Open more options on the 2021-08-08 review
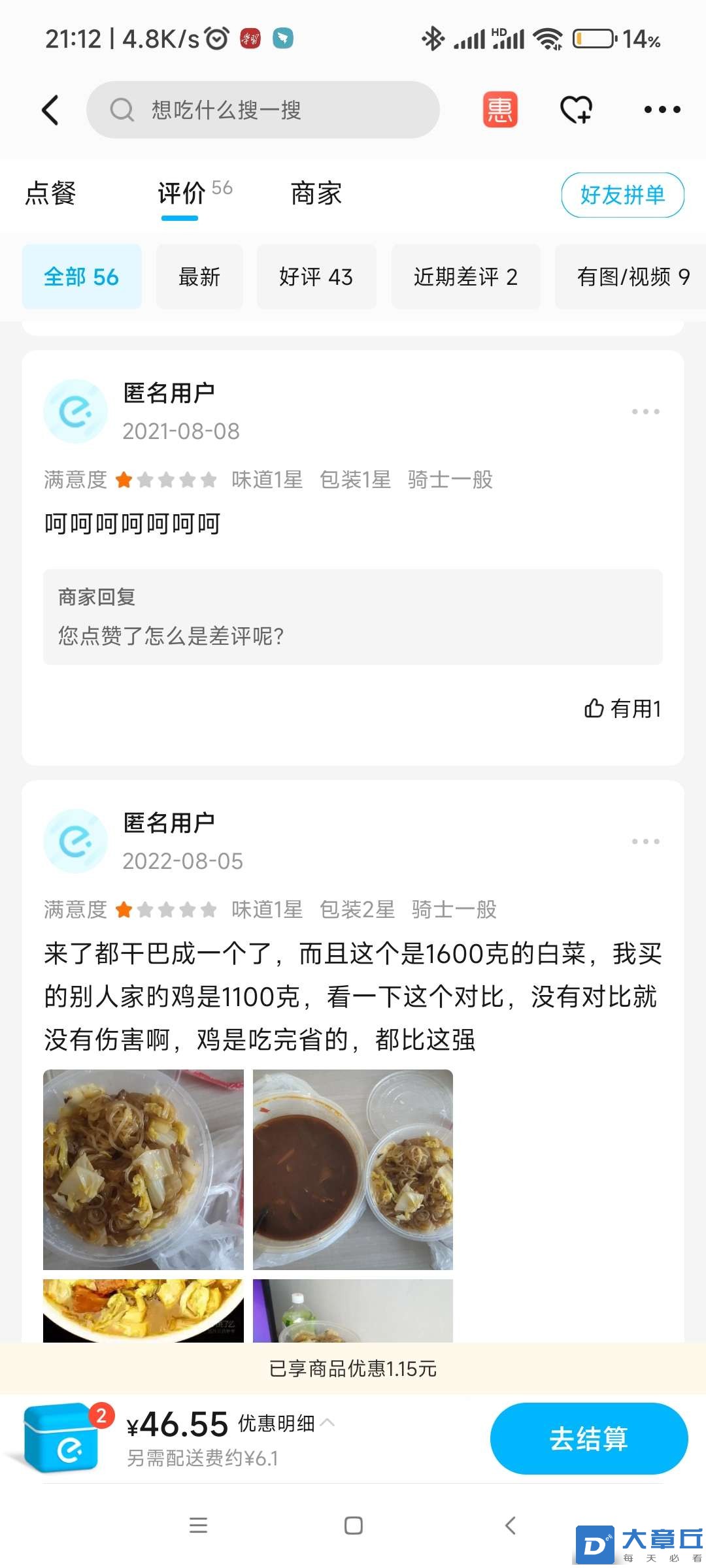The width and height of the screenshot is (706, 1568). click(x=645, y=412)
